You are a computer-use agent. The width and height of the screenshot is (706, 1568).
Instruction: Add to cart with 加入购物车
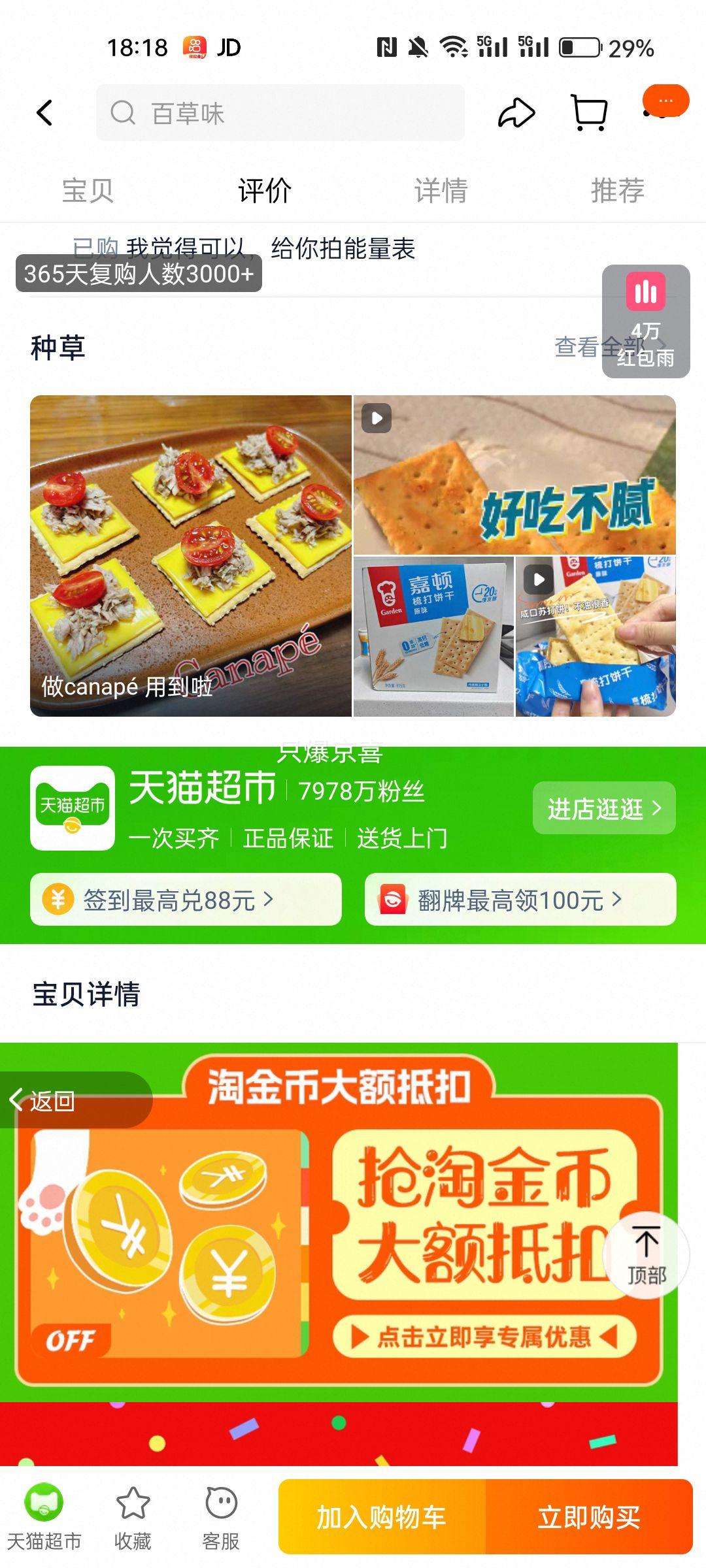382,1517
